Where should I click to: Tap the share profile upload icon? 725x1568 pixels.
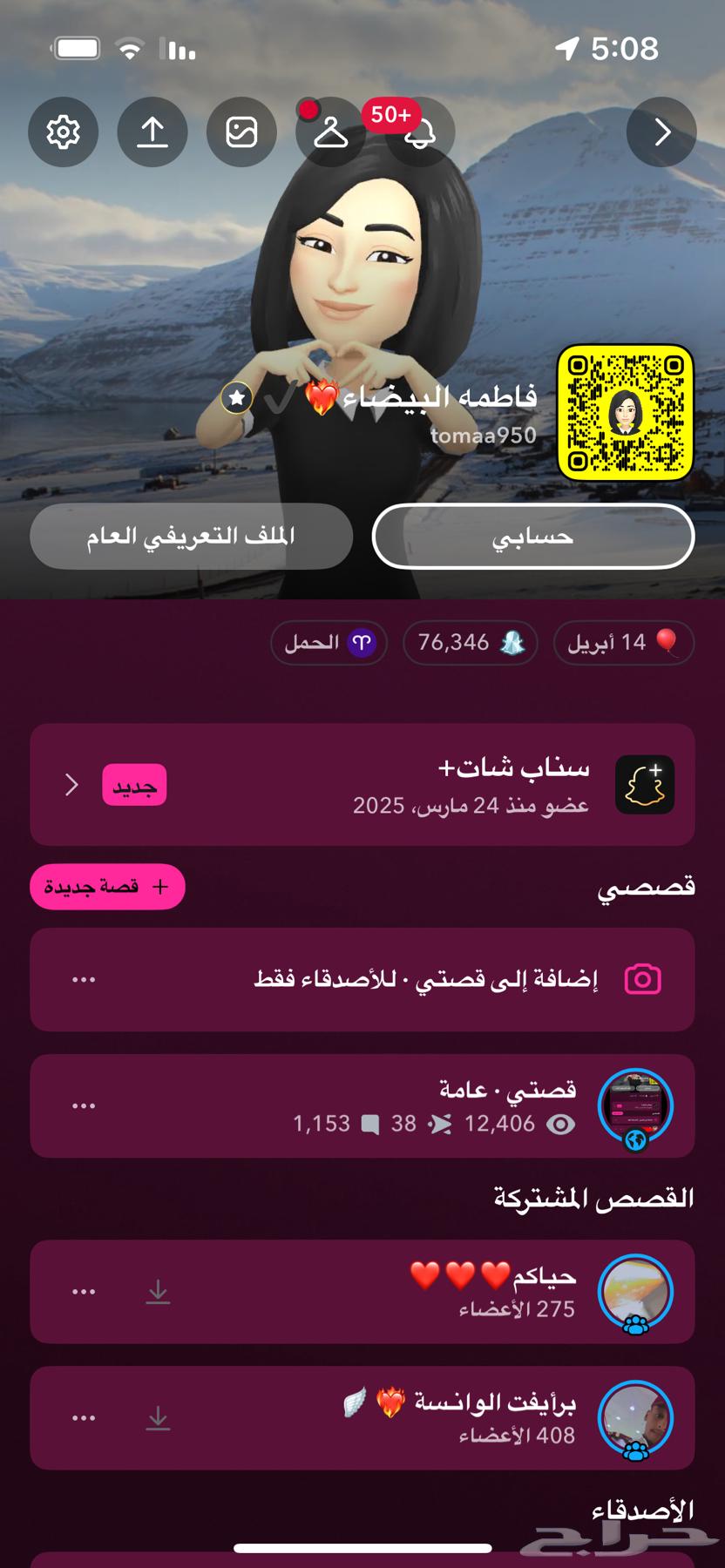pos(152,132)
